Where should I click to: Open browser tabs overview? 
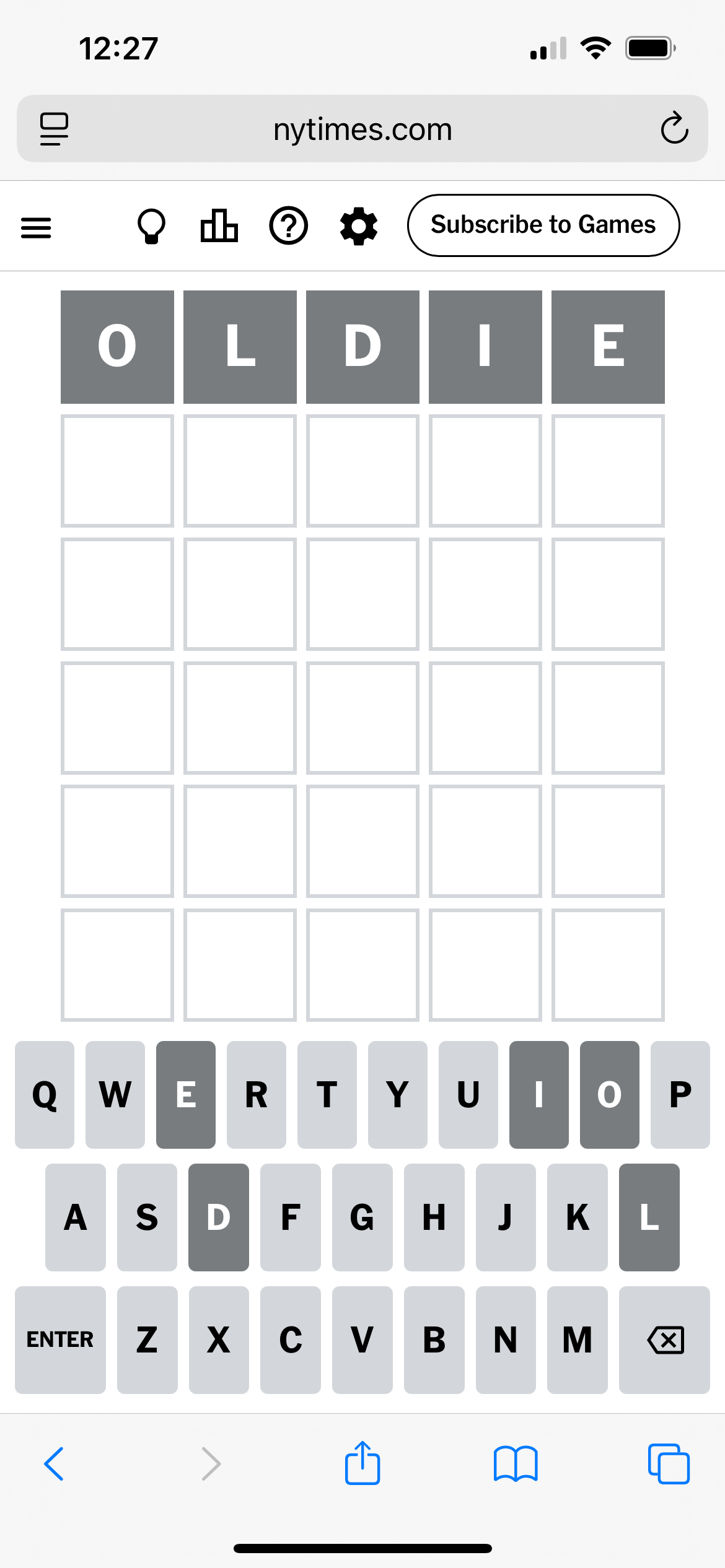click(669, 1464)
